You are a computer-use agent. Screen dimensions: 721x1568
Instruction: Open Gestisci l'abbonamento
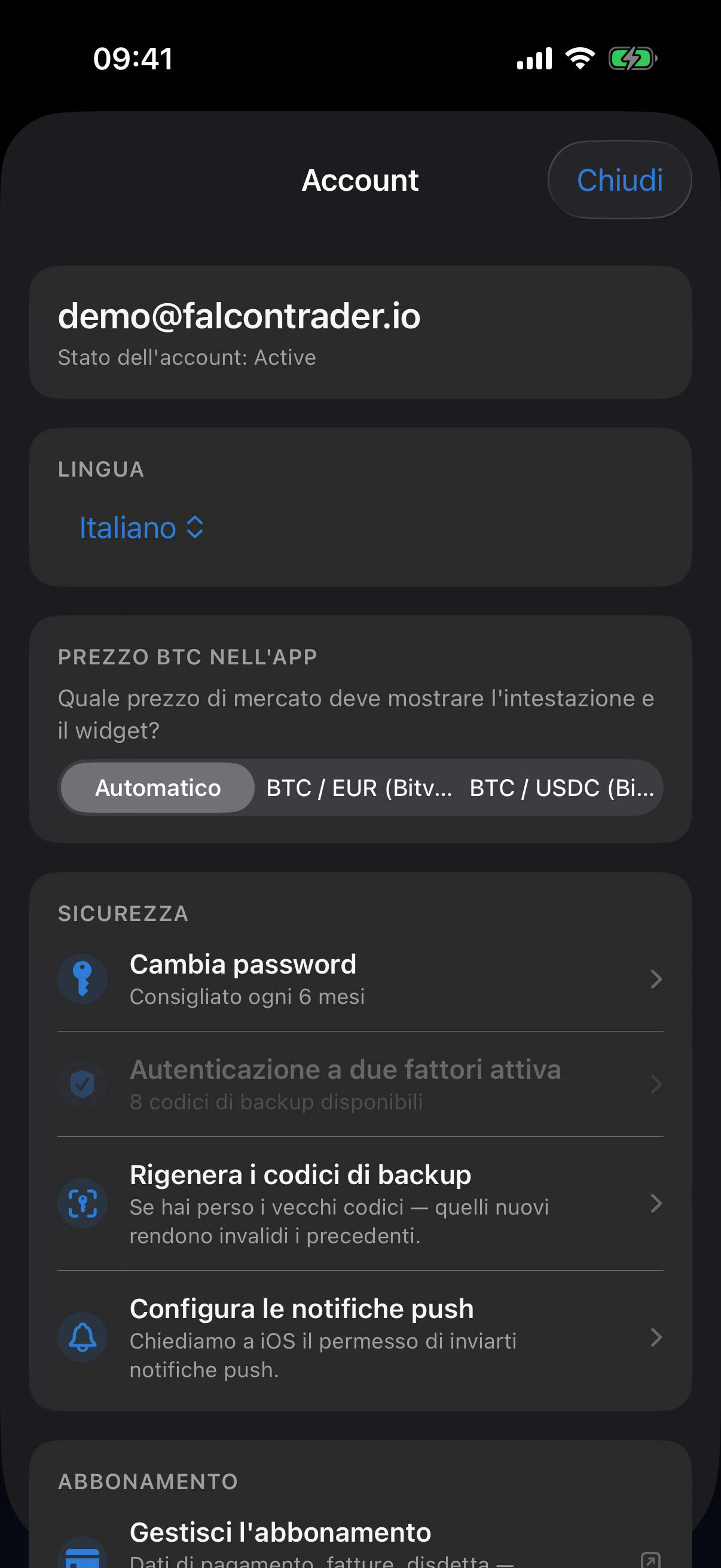coord(360,1543)
